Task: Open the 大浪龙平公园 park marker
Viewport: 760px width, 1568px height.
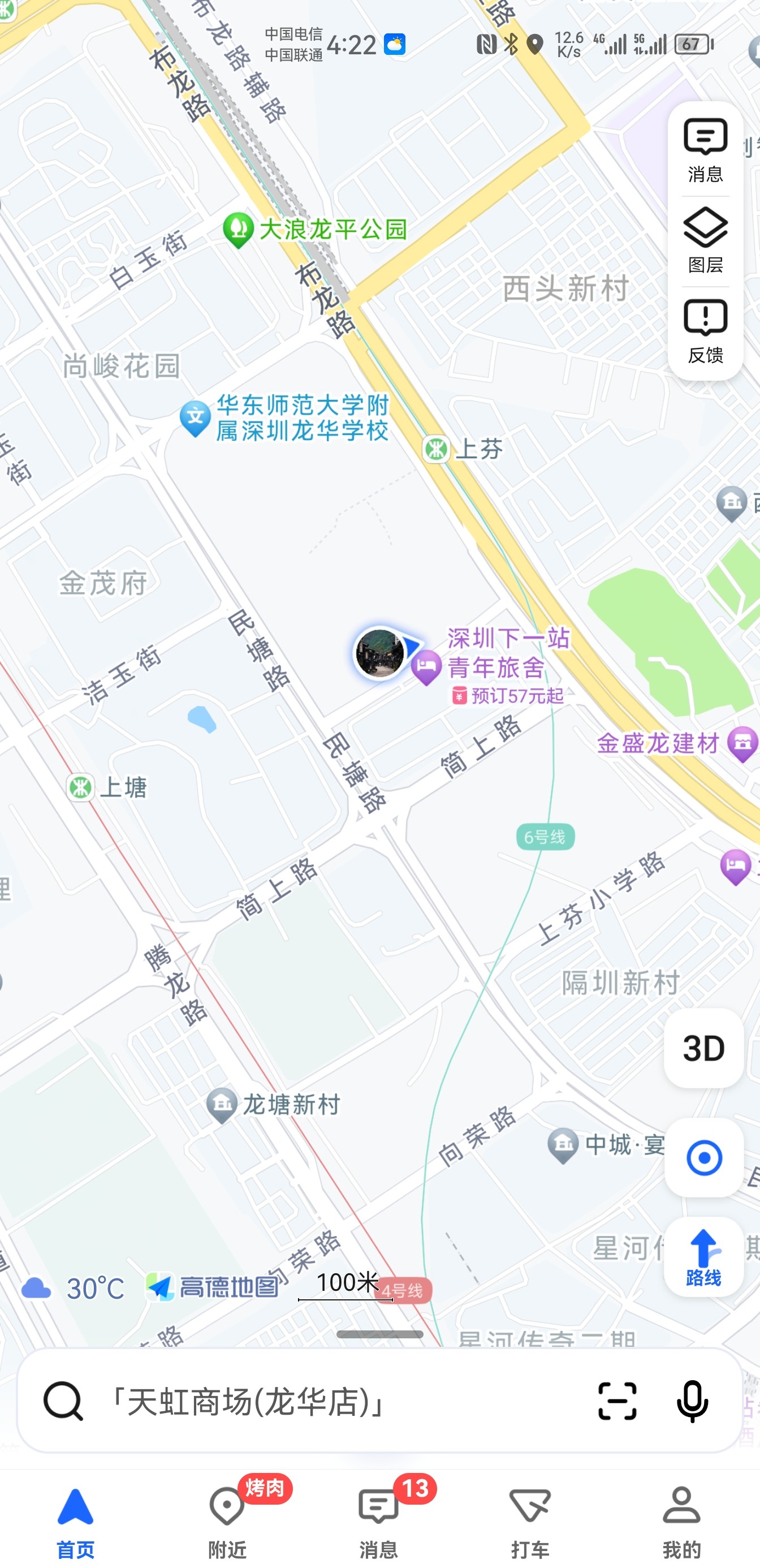Action: click(239, 227)
